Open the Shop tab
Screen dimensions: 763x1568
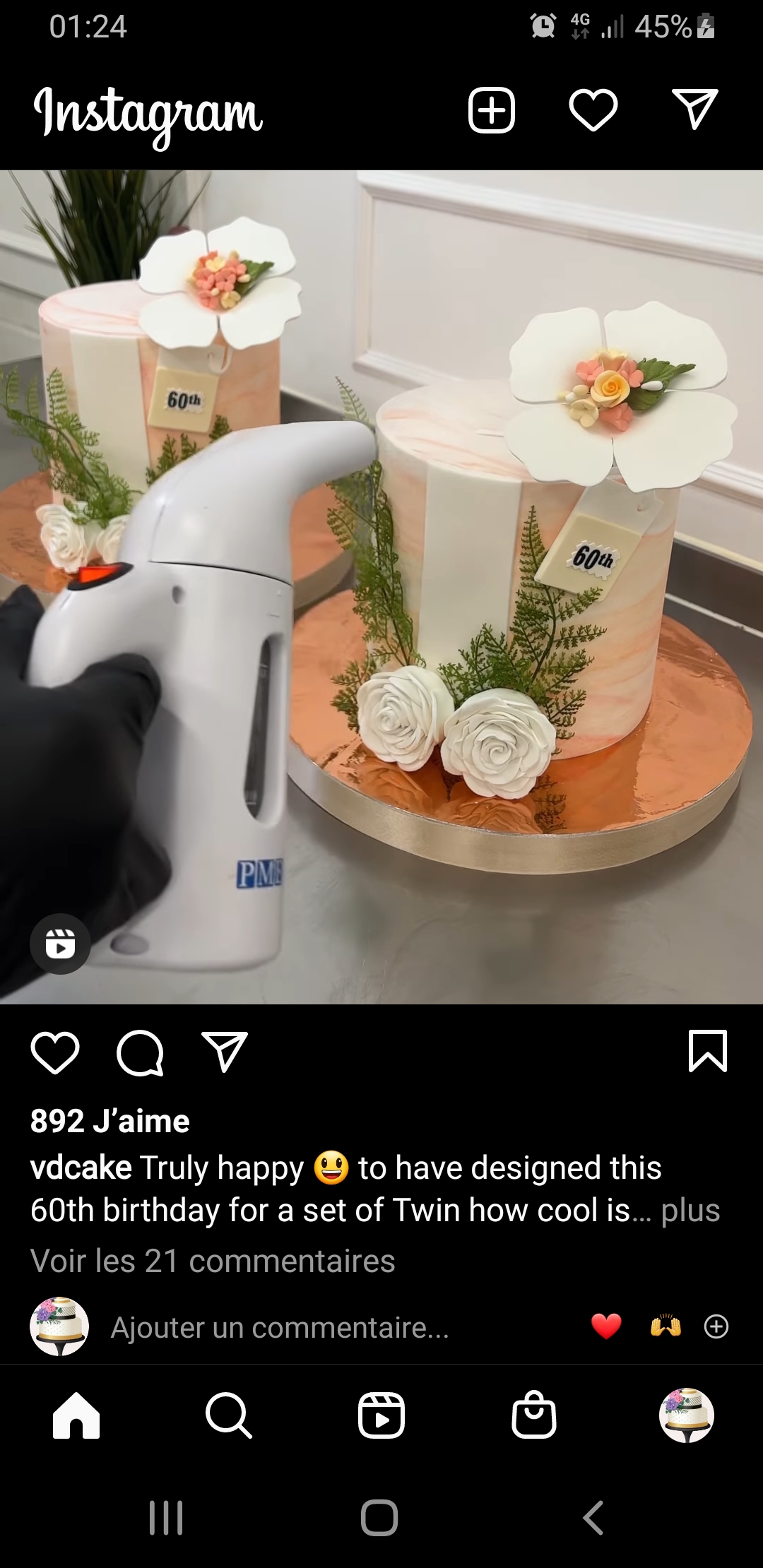tap(534, 1415)
